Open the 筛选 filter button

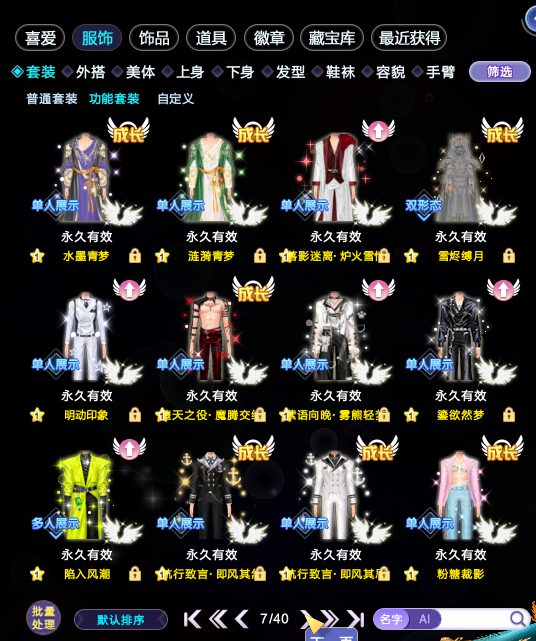tap(499, 72)
